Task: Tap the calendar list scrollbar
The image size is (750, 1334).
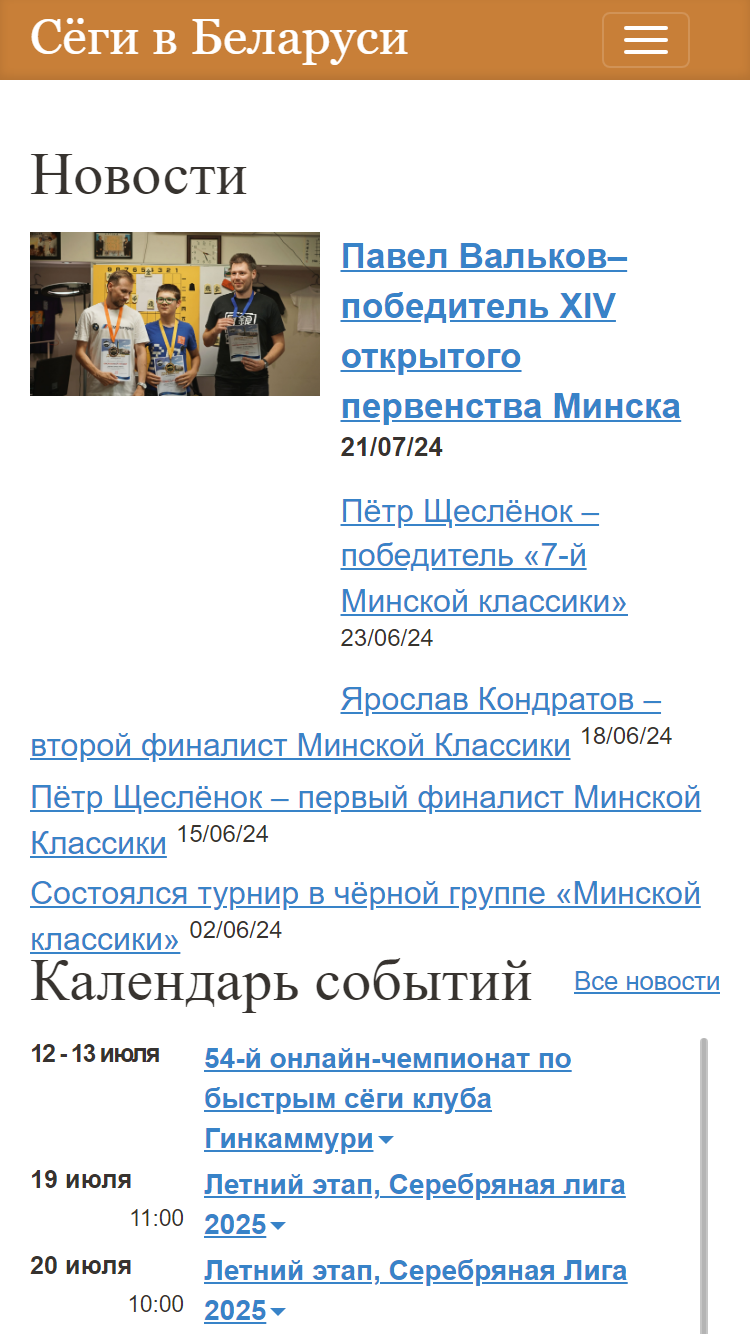Action: pos(704,1186)
